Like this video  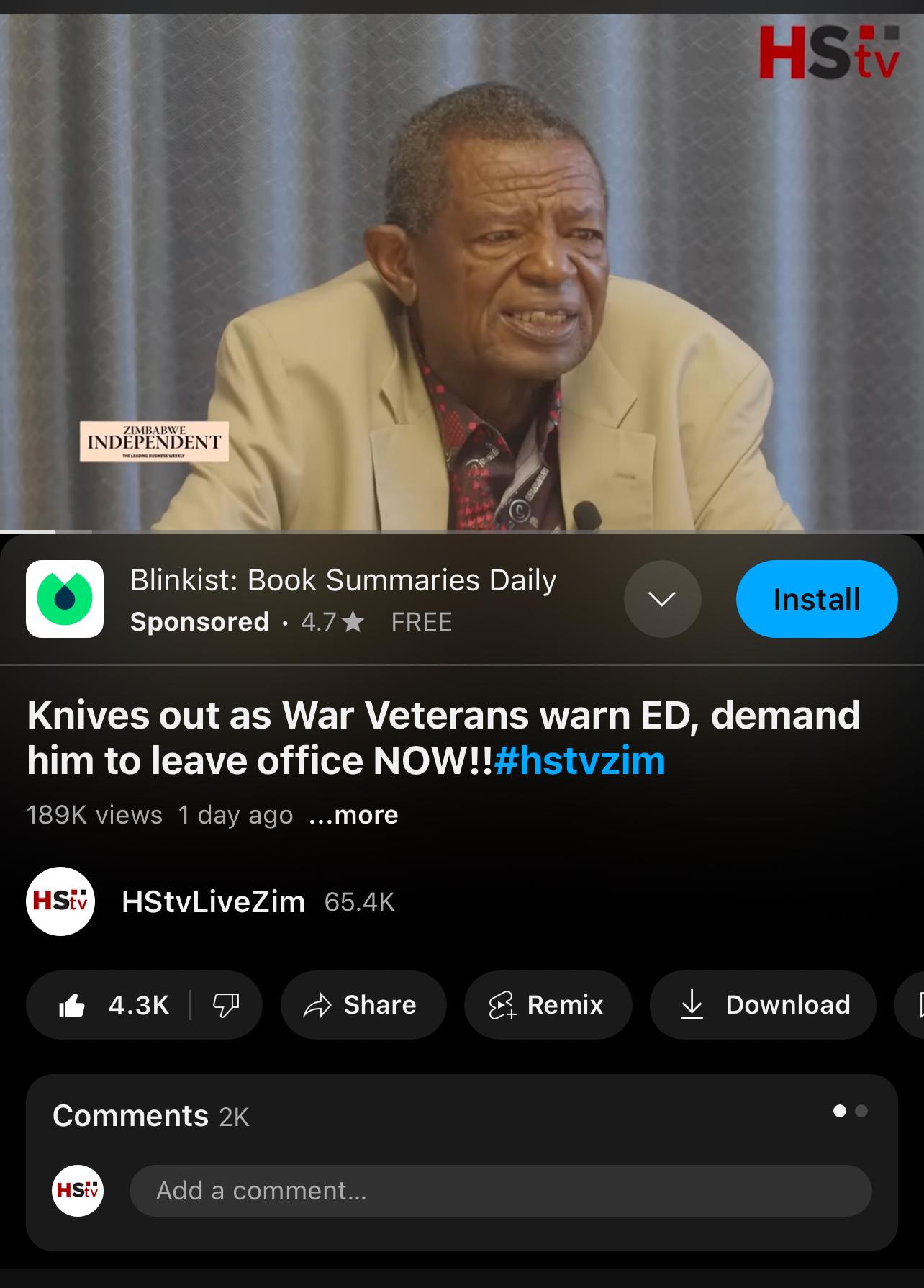click(x=114, y=1005)
